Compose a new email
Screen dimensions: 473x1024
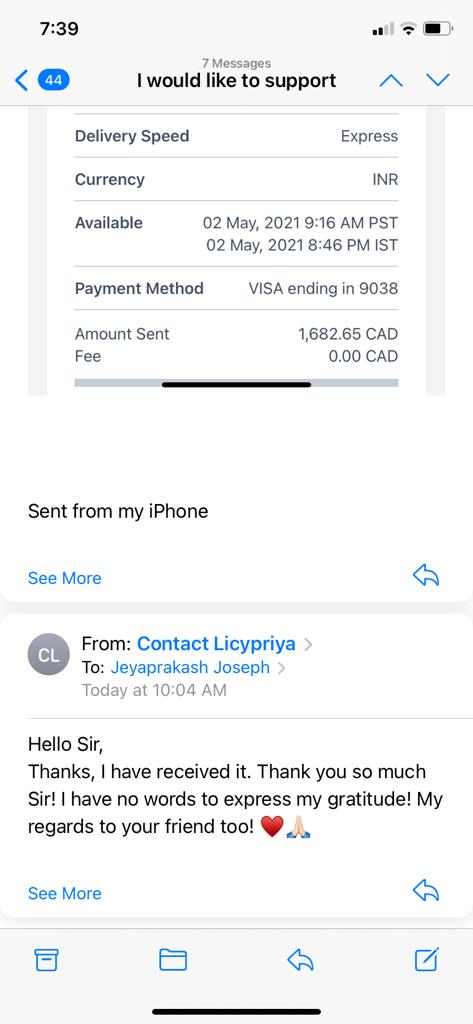coord(427,959)
